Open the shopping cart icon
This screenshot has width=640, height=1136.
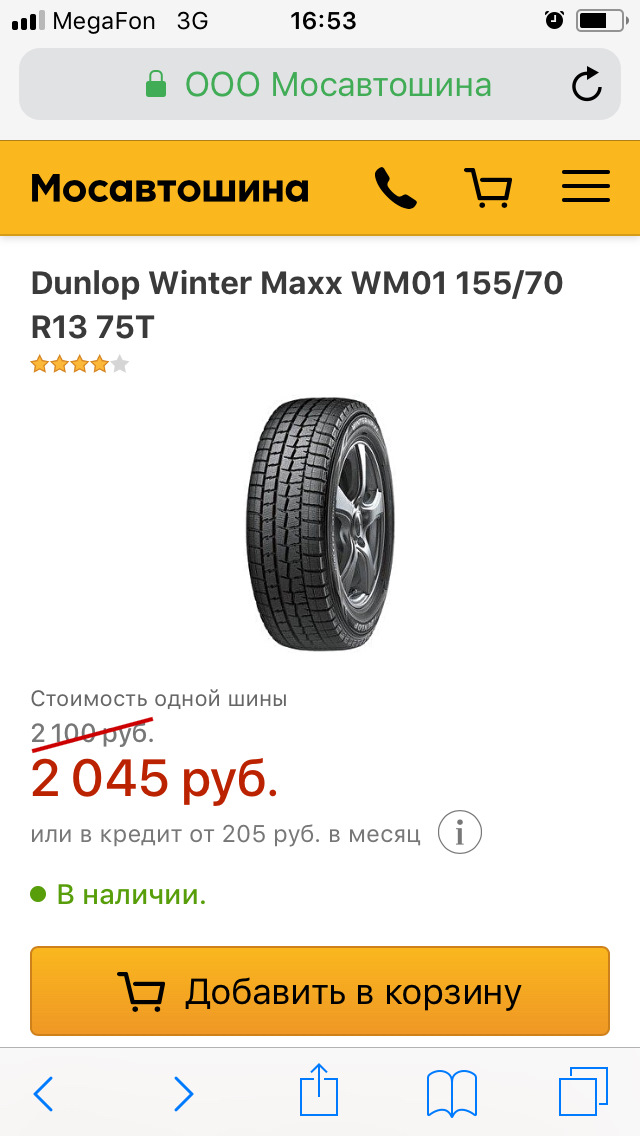(488, 188)
